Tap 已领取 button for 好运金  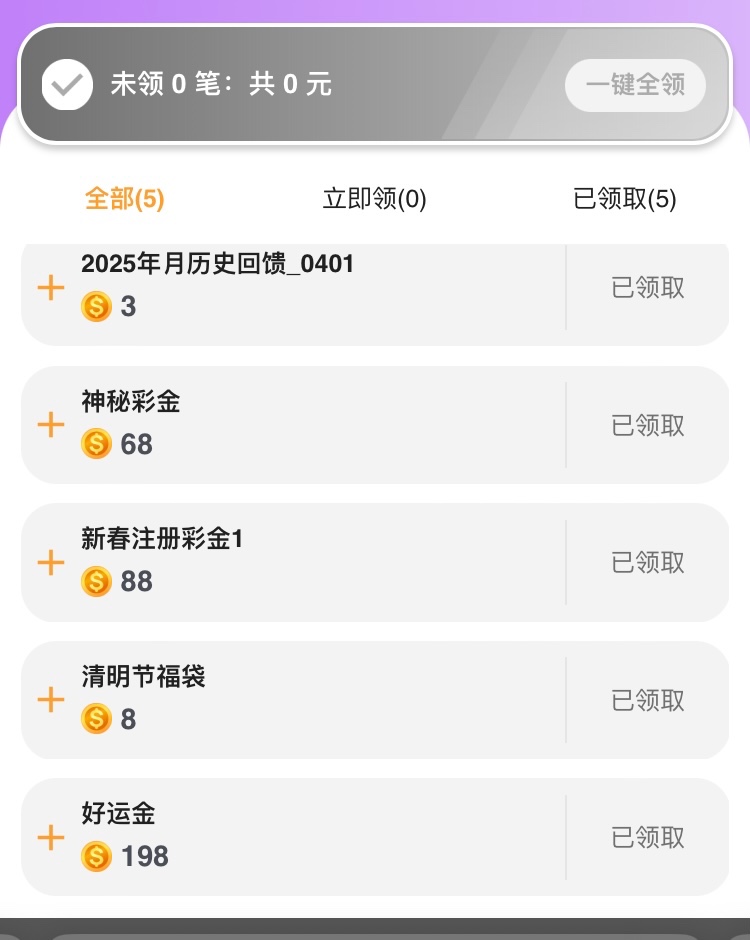coord(648,837)
